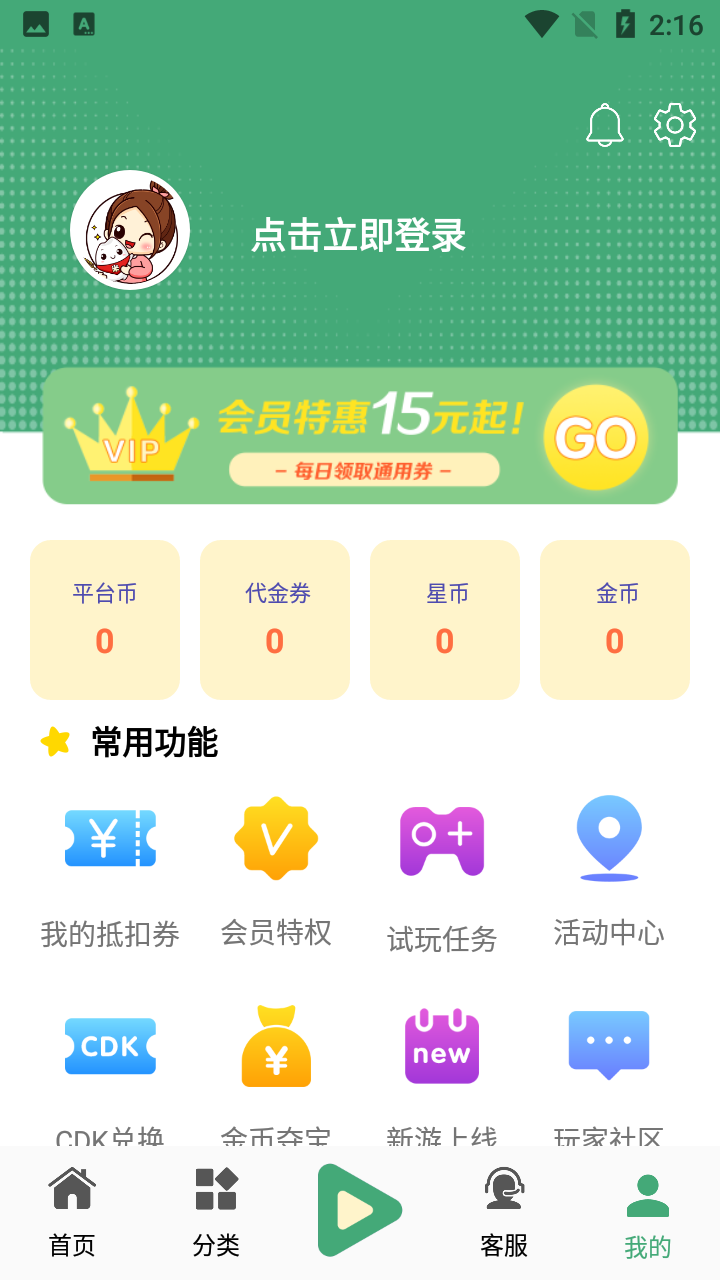View the 金币 balance card
Image resolution: width=720 pixels, height=1280 pixels.
pyautogui.click(x=615, y=620)
